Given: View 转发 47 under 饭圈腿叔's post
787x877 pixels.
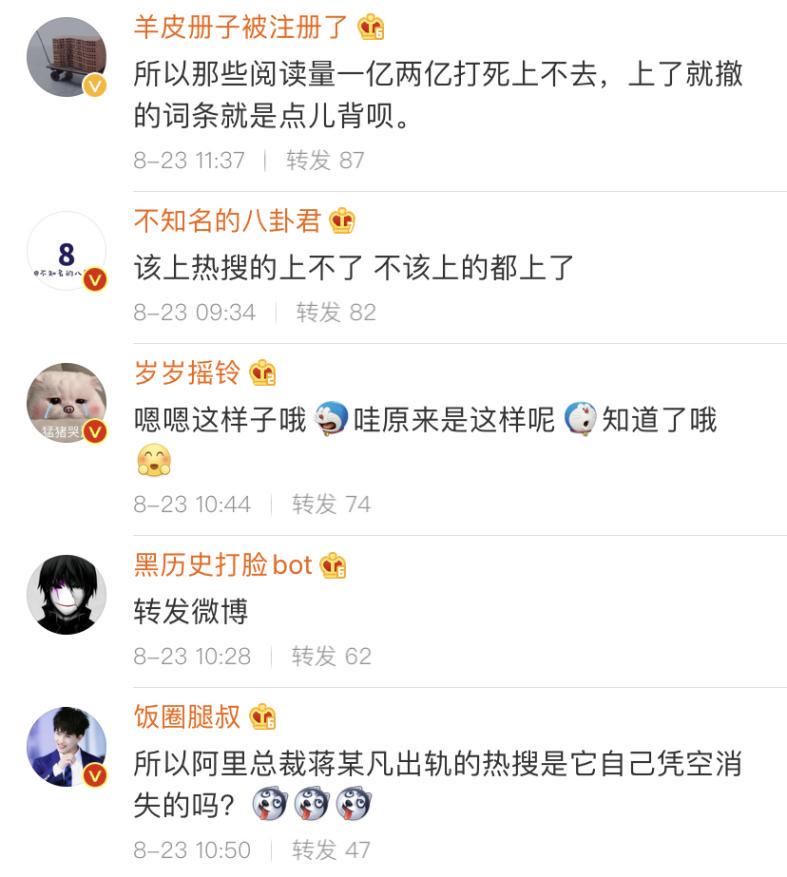Looking at the screenshot, I should coord(331,850).
